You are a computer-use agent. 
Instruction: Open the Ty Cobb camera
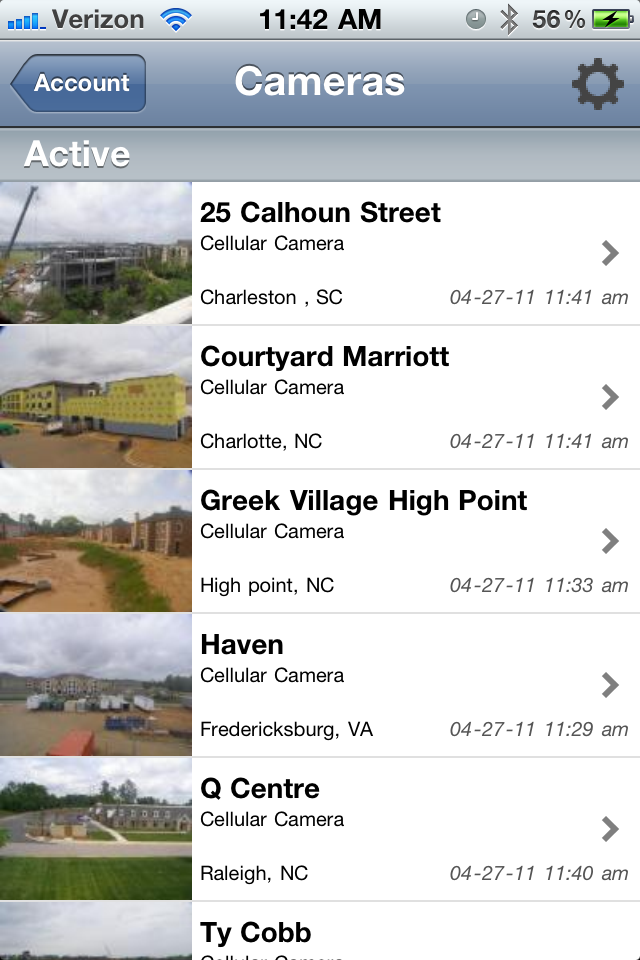[x=400, y=935]
